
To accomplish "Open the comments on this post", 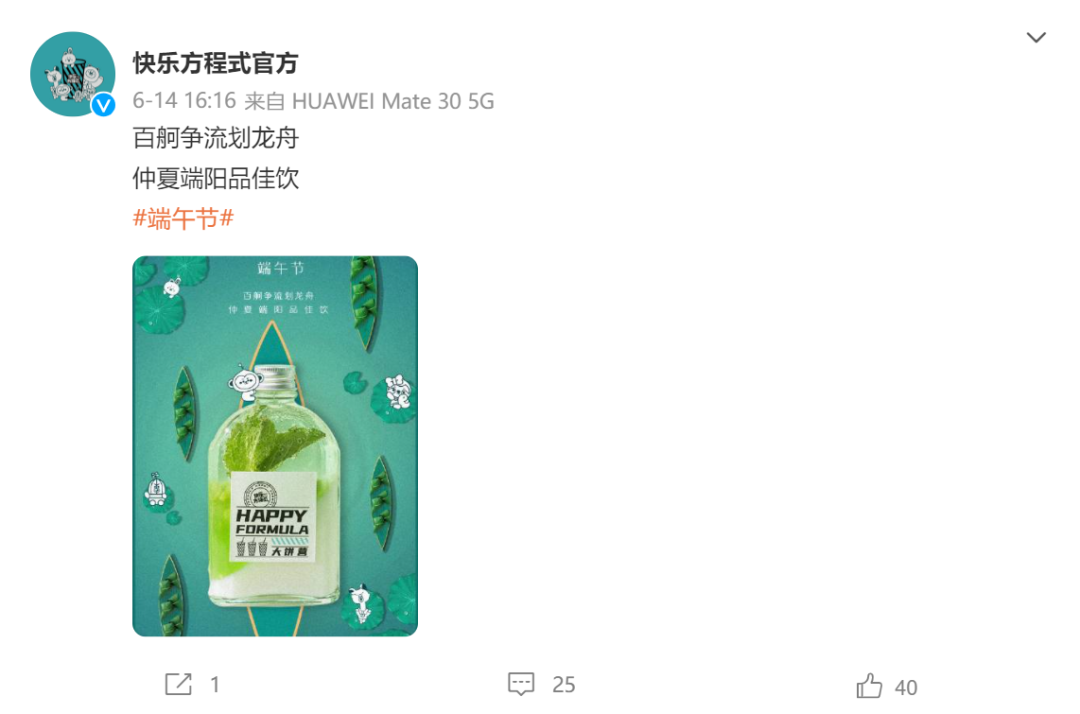I will click(x=522, y=684).
